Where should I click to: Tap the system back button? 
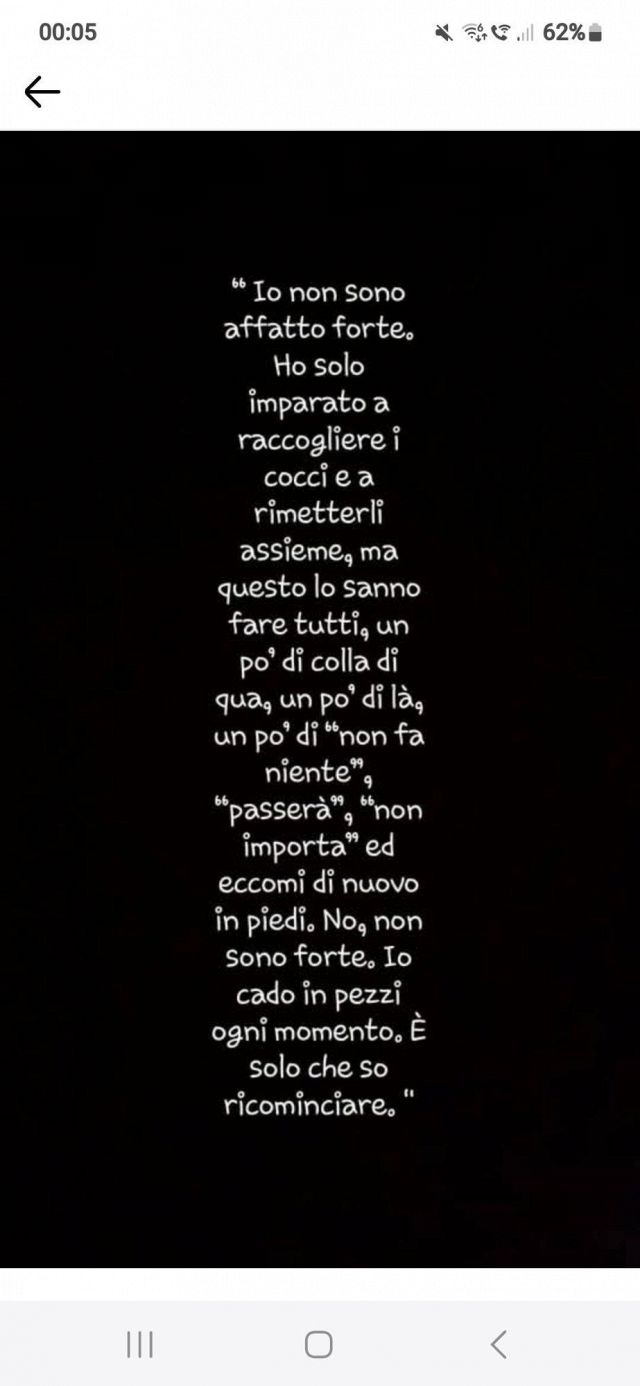point(498,1344)
